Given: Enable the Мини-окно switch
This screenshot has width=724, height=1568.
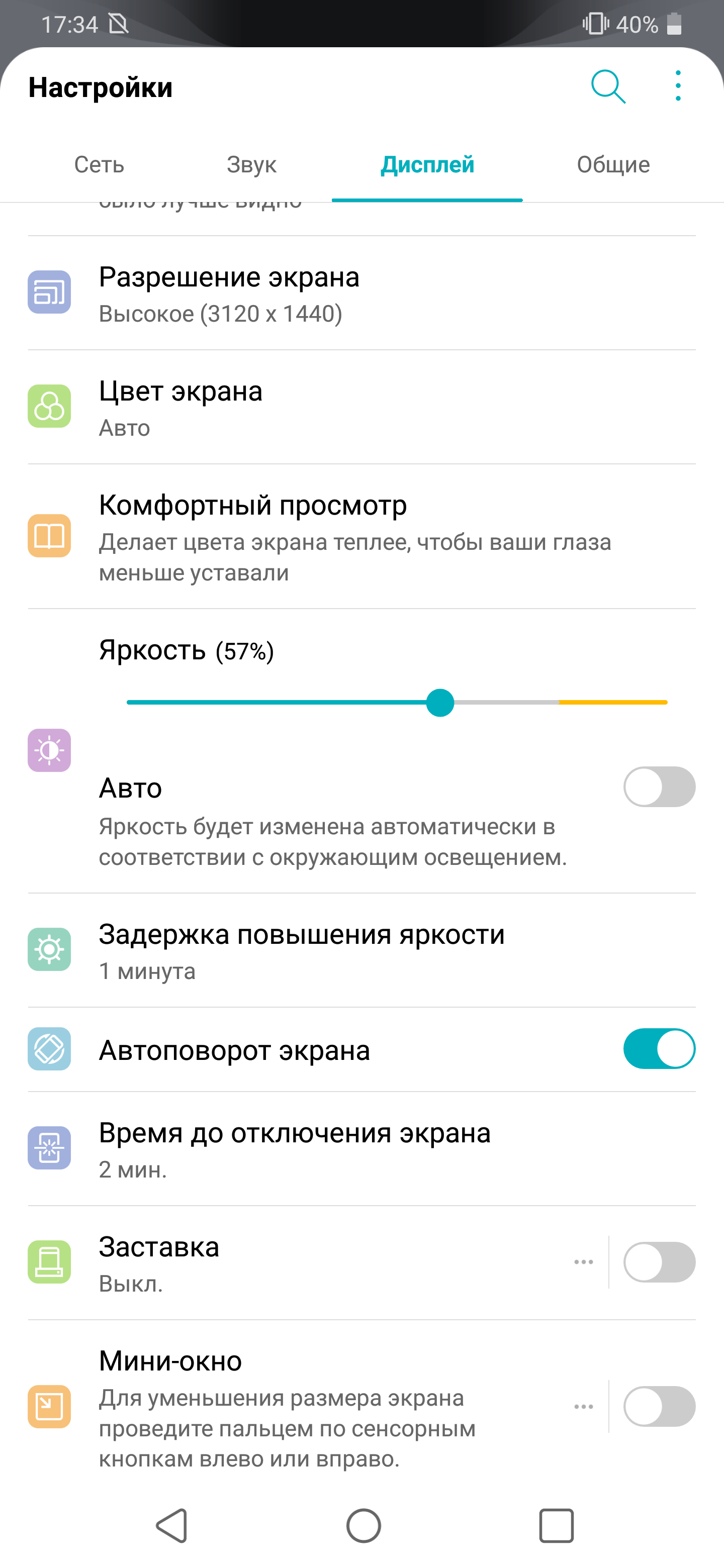Looking at the screenshot, I should click(x=660, y=1406).
